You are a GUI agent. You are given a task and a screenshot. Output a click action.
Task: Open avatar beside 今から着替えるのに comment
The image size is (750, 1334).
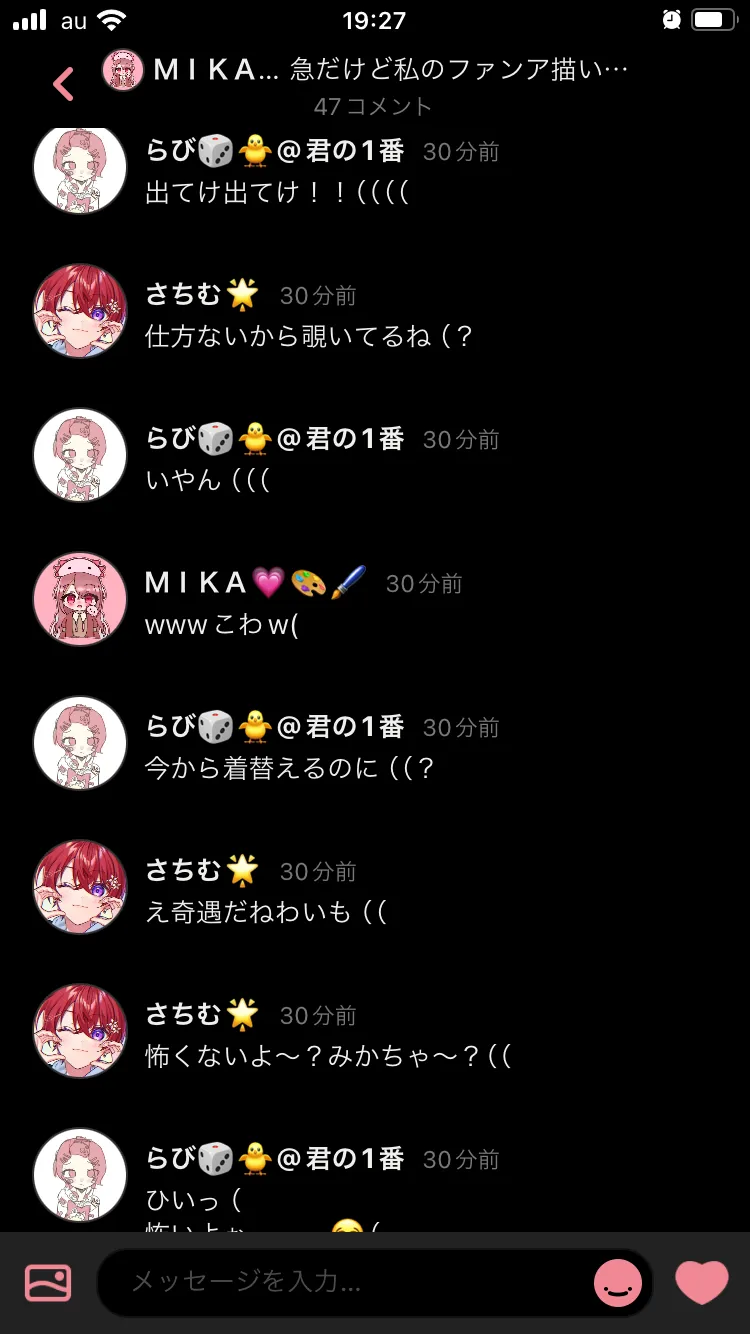(80, 743)
